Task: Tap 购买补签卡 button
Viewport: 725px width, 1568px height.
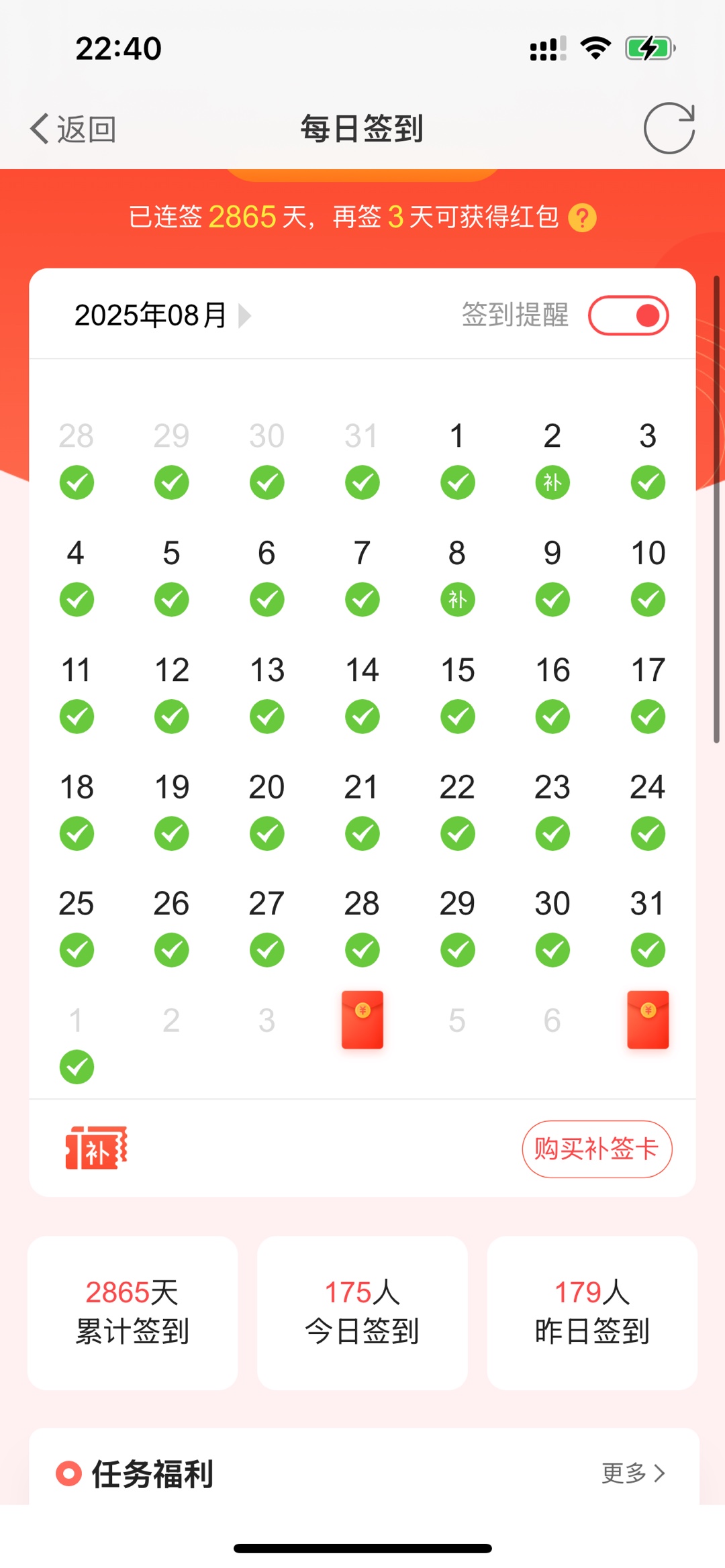Action: pos(597,1149)
